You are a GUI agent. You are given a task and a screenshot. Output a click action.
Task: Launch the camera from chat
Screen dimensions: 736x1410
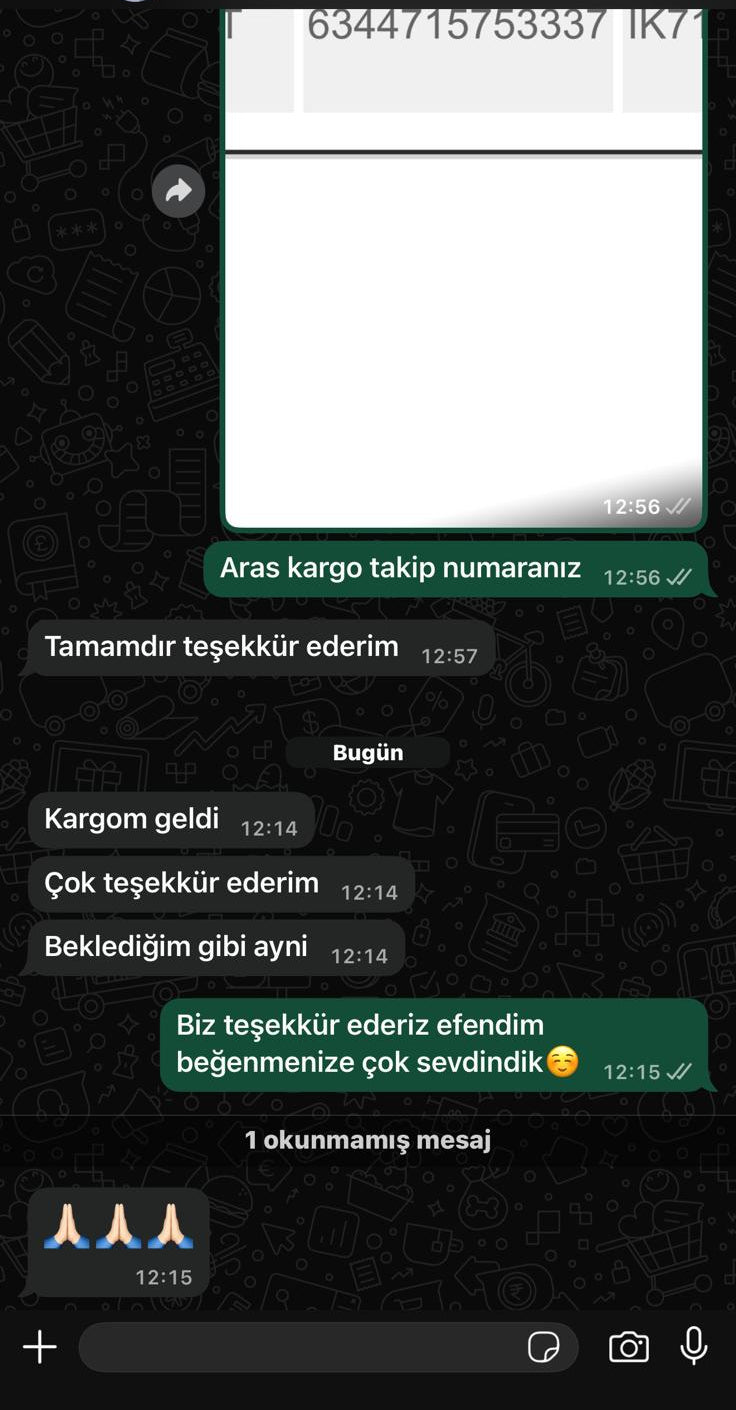pos(628,1347)
